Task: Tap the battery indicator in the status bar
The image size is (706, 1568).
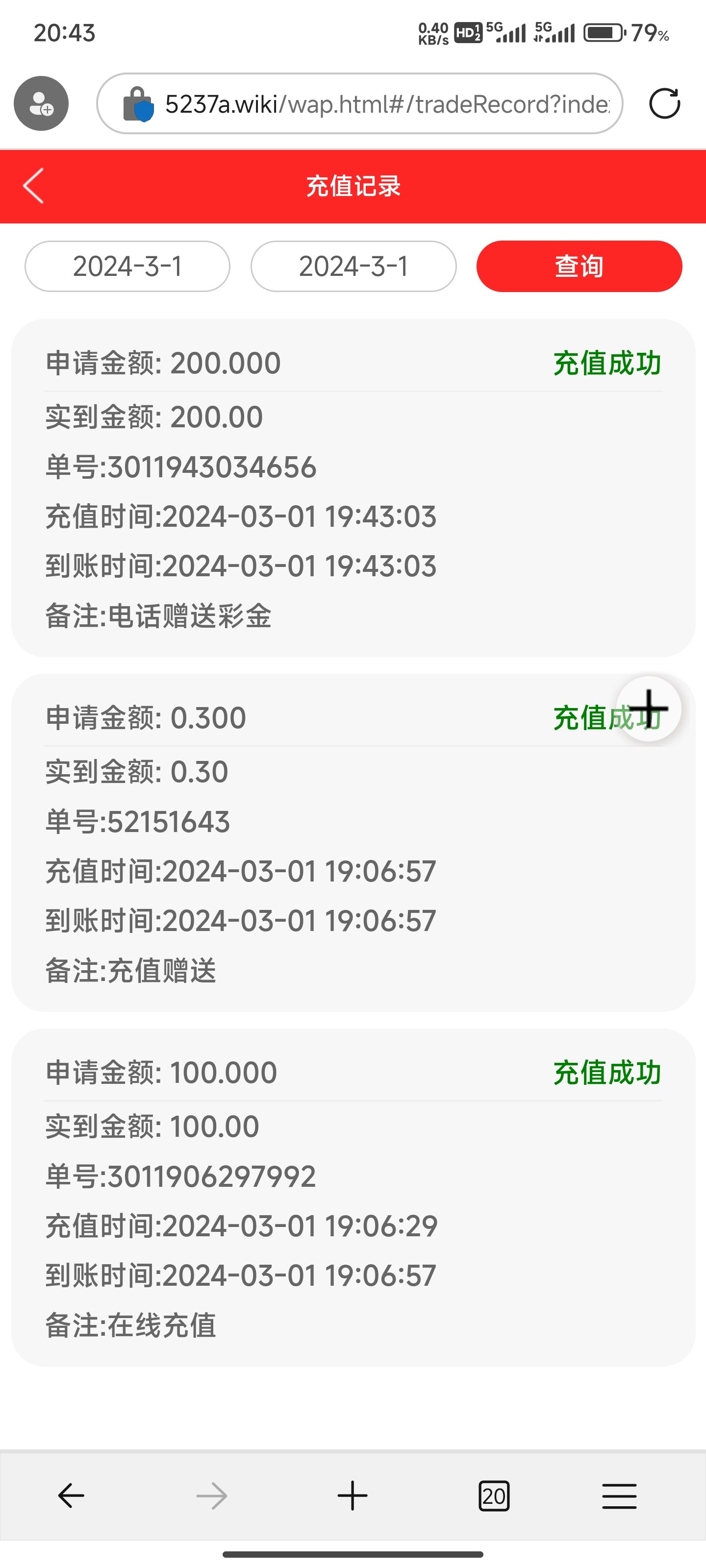Action: click(x=602, y=33)
